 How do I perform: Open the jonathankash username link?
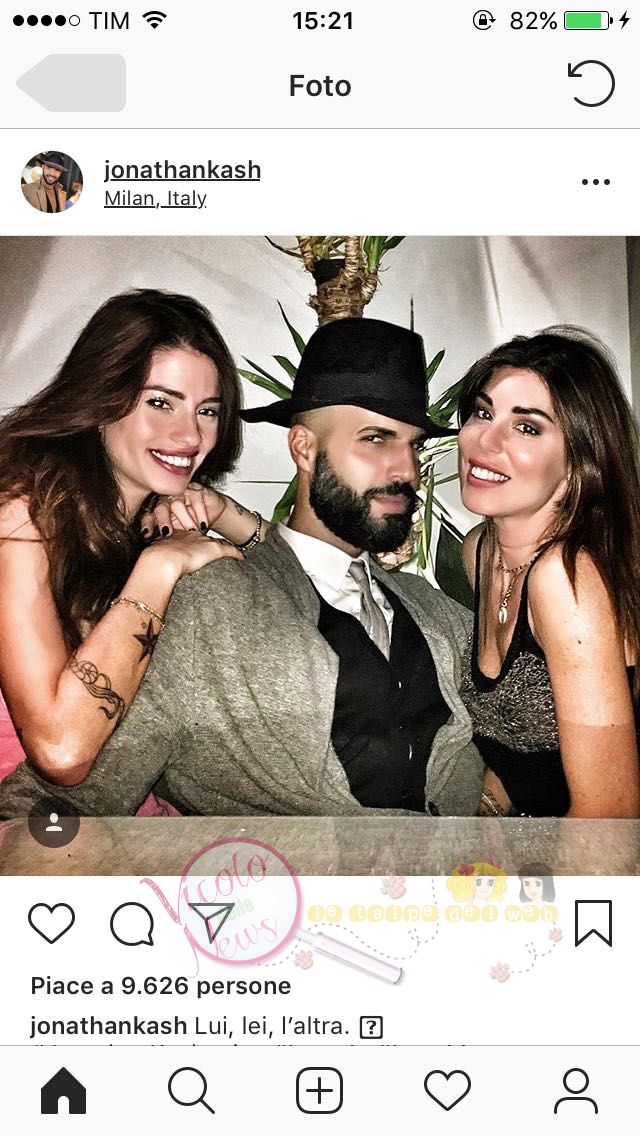click(x=182, y=170)
